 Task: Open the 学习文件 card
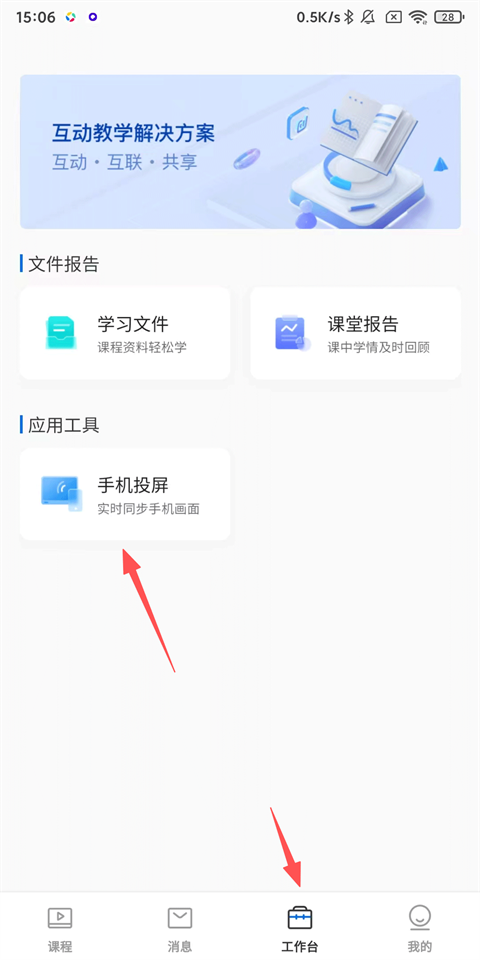tap(125, 333)
